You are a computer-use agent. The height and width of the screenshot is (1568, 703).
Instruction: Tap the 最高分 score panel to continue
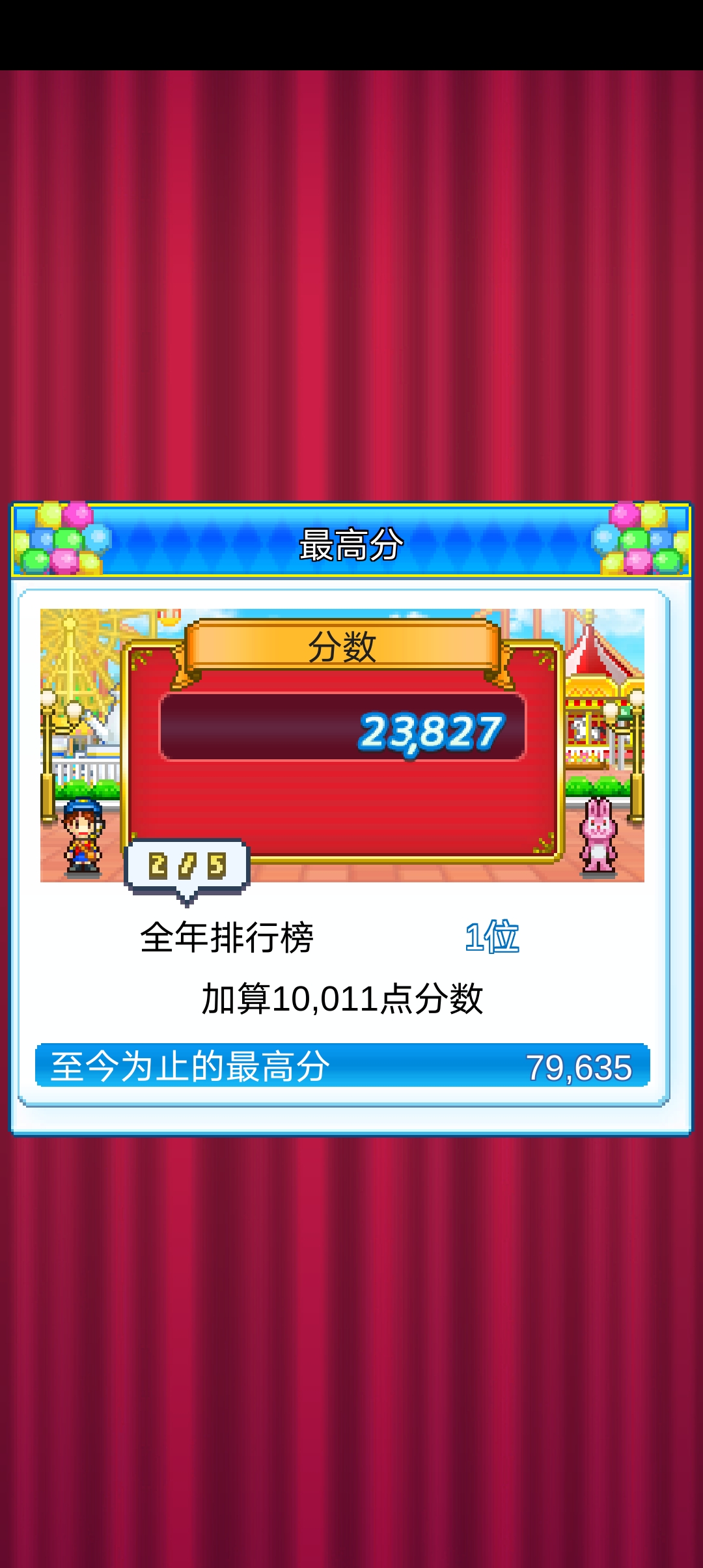click(350, 818)
